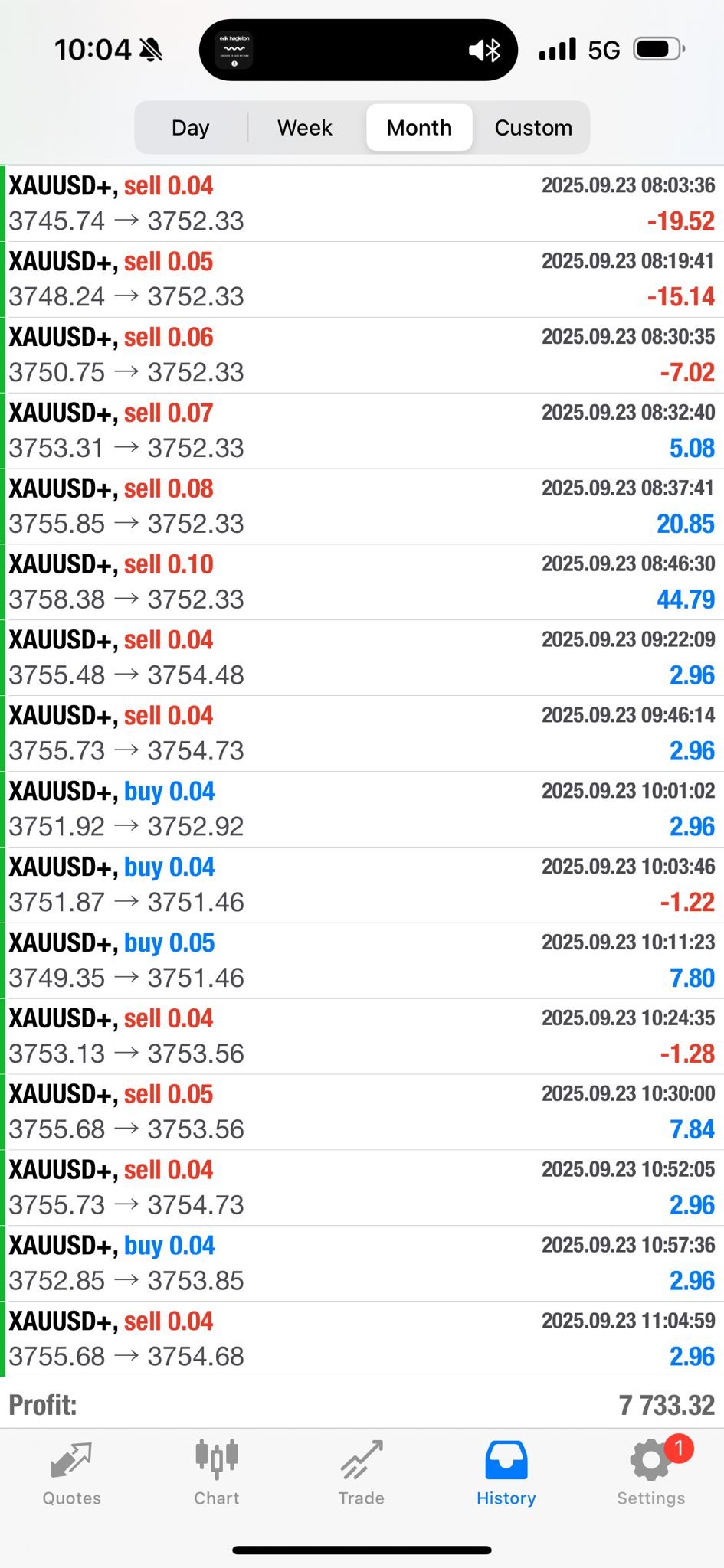The image size is (724, 1568).
Task: View the sell 0.04 trade at 10:24:35
Action: 362,1037
